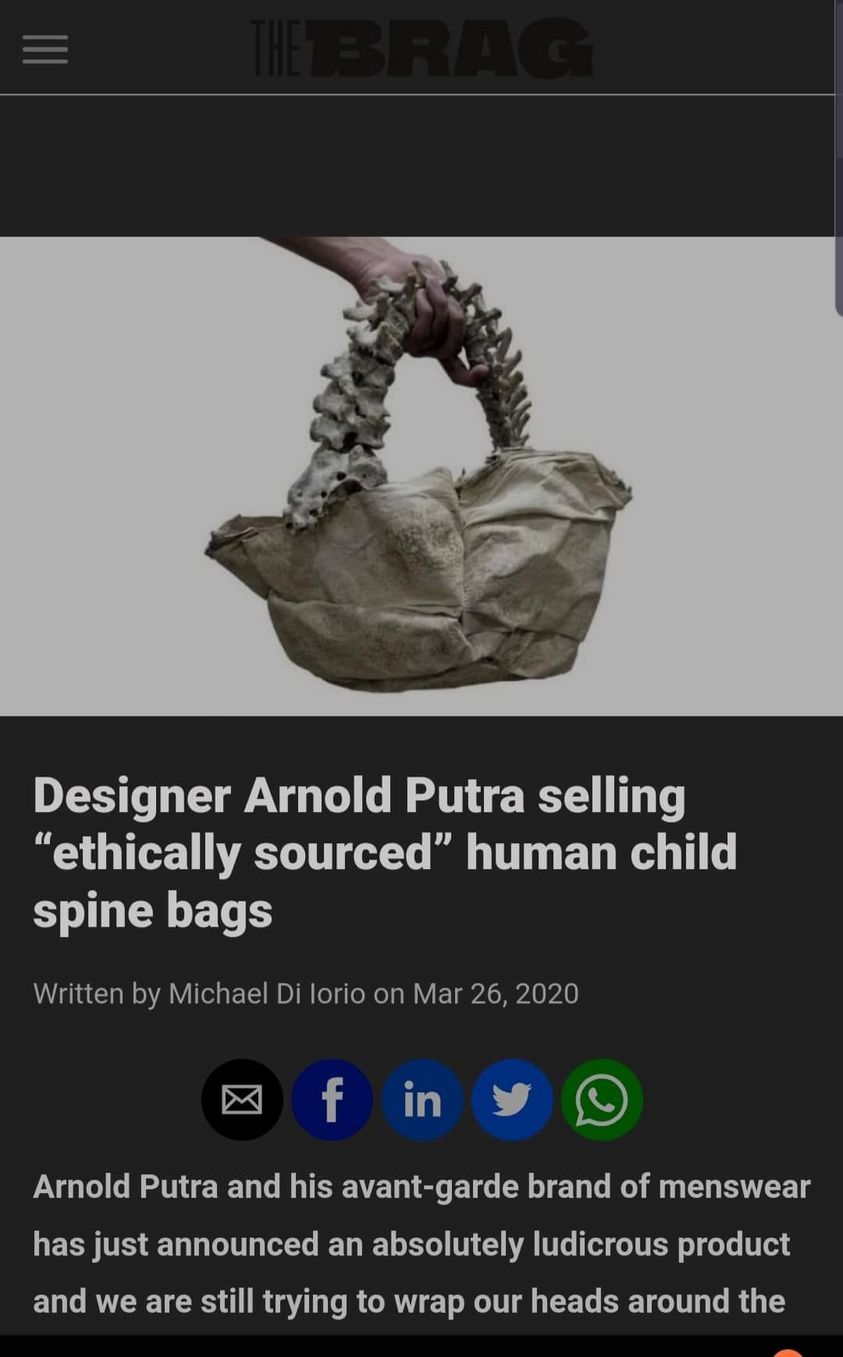Share this article on Facebook
Viewport: 843px width, 1357px height.
click(332, 1100)
